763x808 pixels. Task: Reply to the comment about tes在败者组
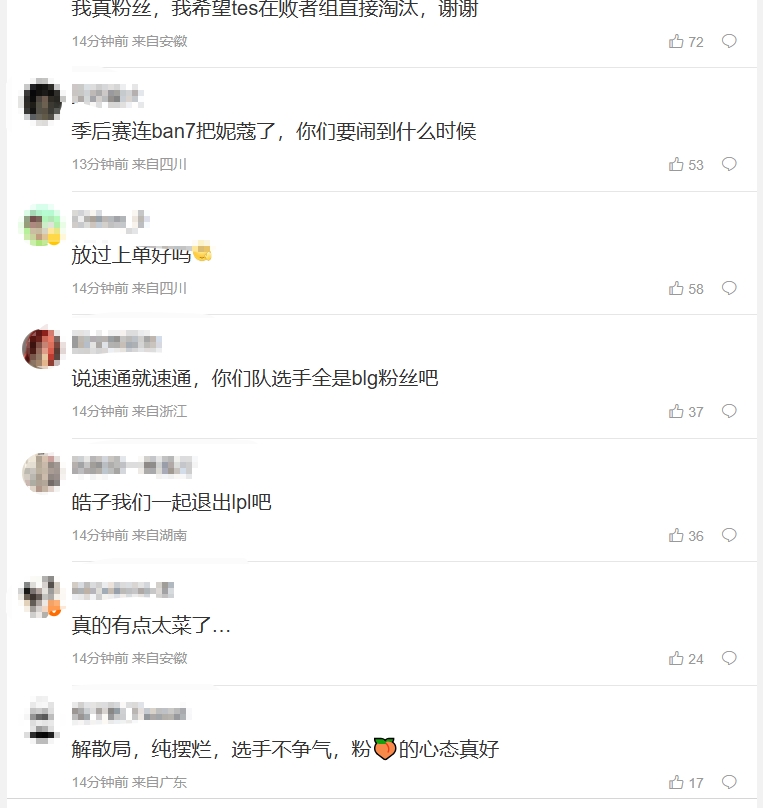(x=729, y=41)
